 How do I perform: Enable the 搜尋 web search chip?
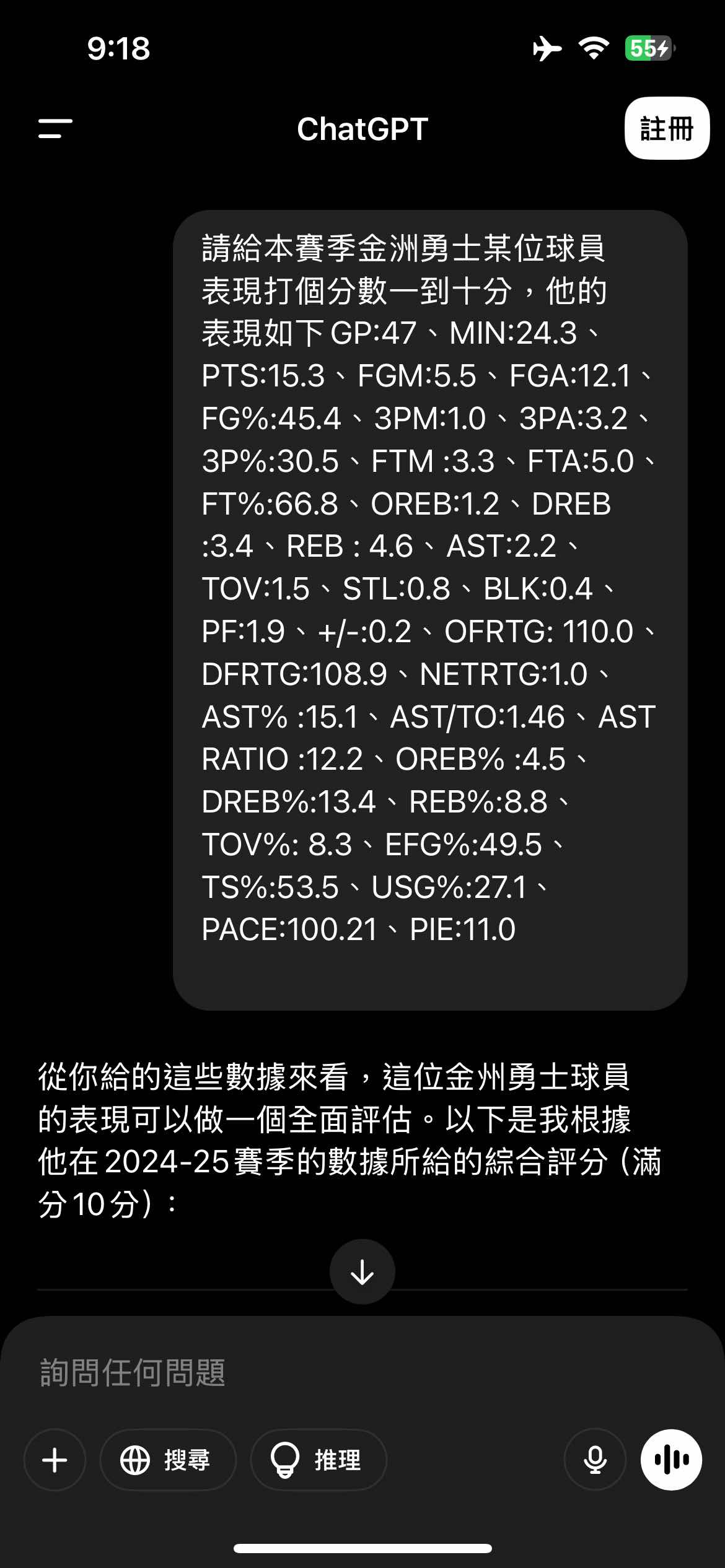pos(168,1460)
